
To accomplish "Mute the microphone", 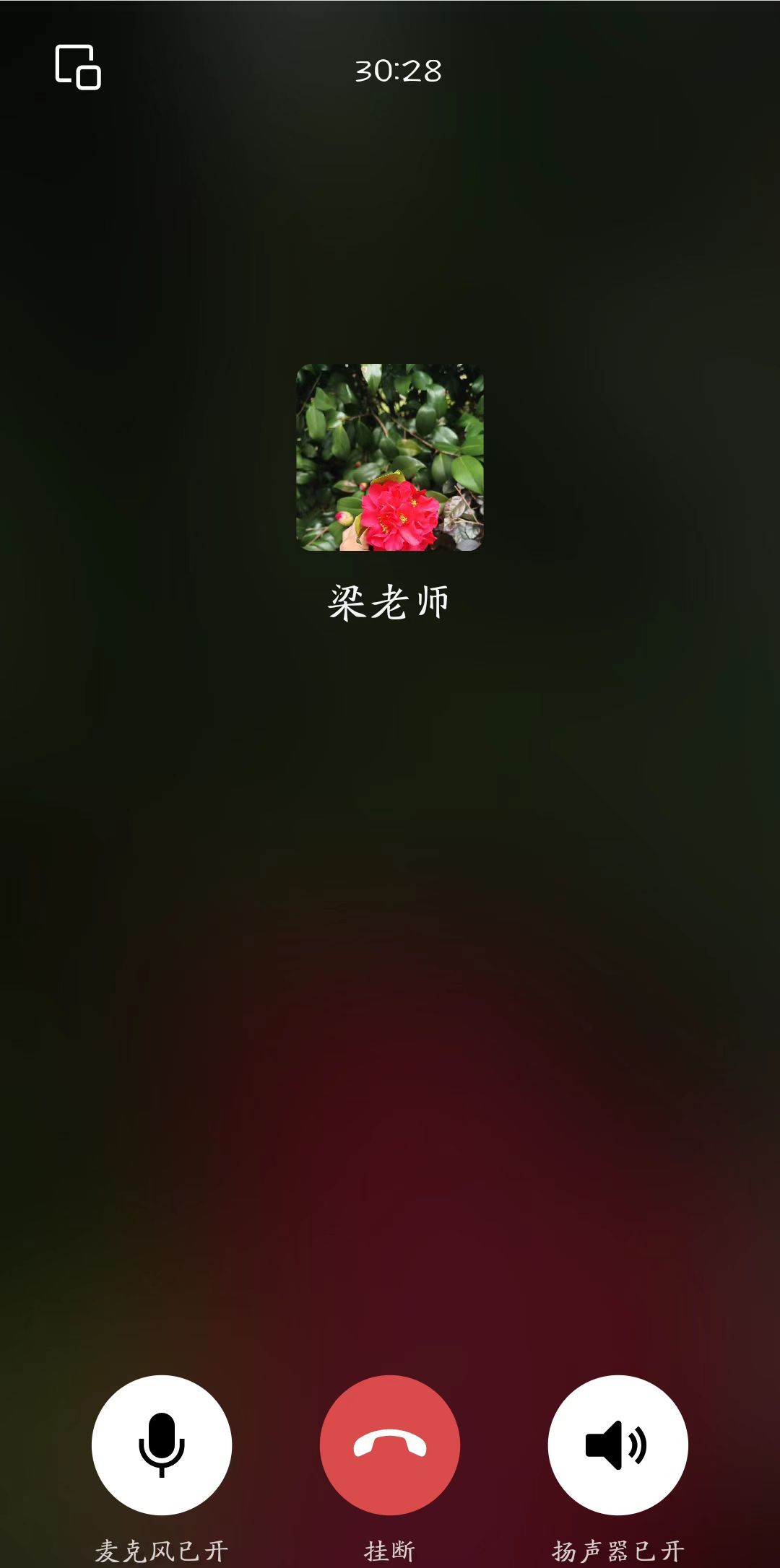I will [162, 1445].
